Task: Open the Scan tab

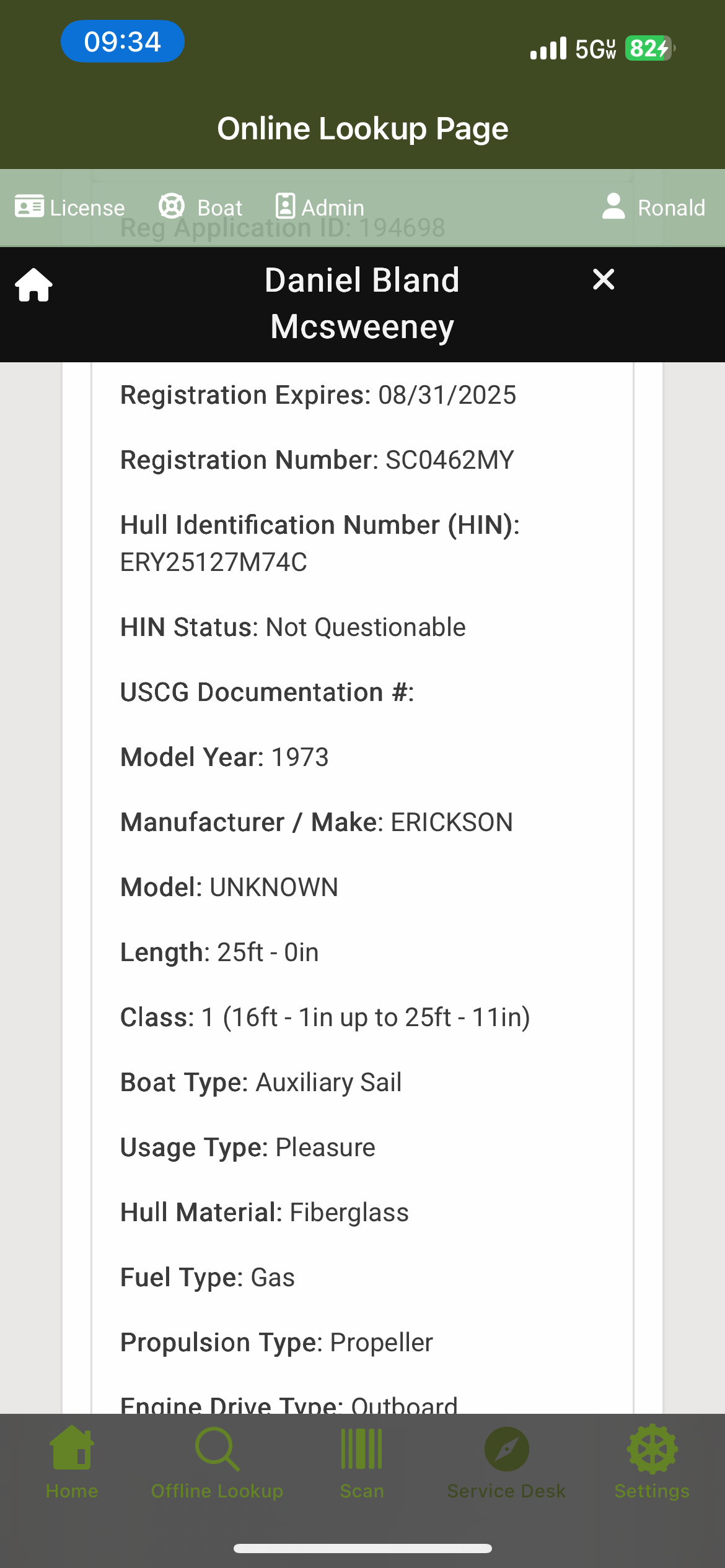Action: click(x=362, y=1463)
